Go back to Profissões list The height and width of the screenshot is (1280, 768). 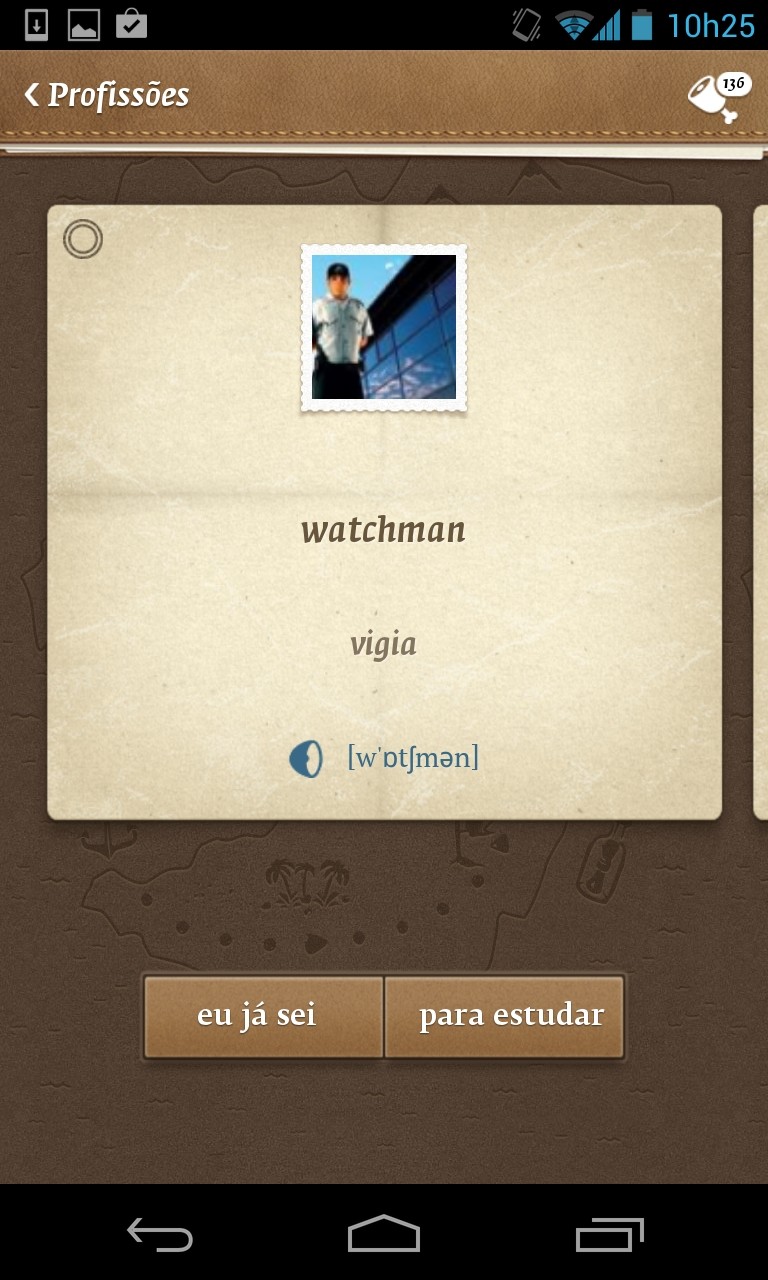point(106,95)
